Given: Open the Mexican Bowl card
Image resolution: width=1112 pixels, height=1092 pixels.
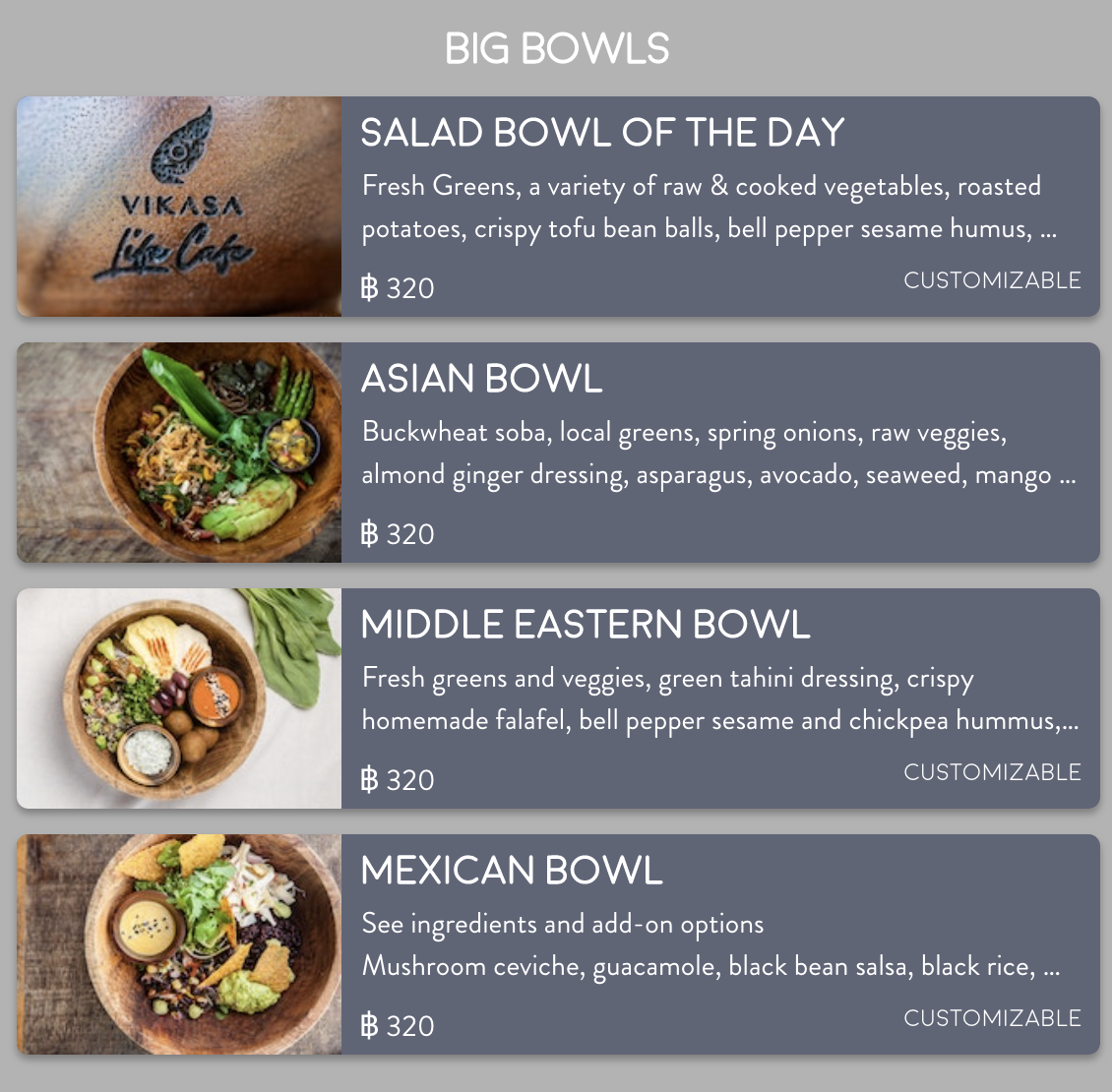Looking at the screenshot, I should tap(558, 944).
